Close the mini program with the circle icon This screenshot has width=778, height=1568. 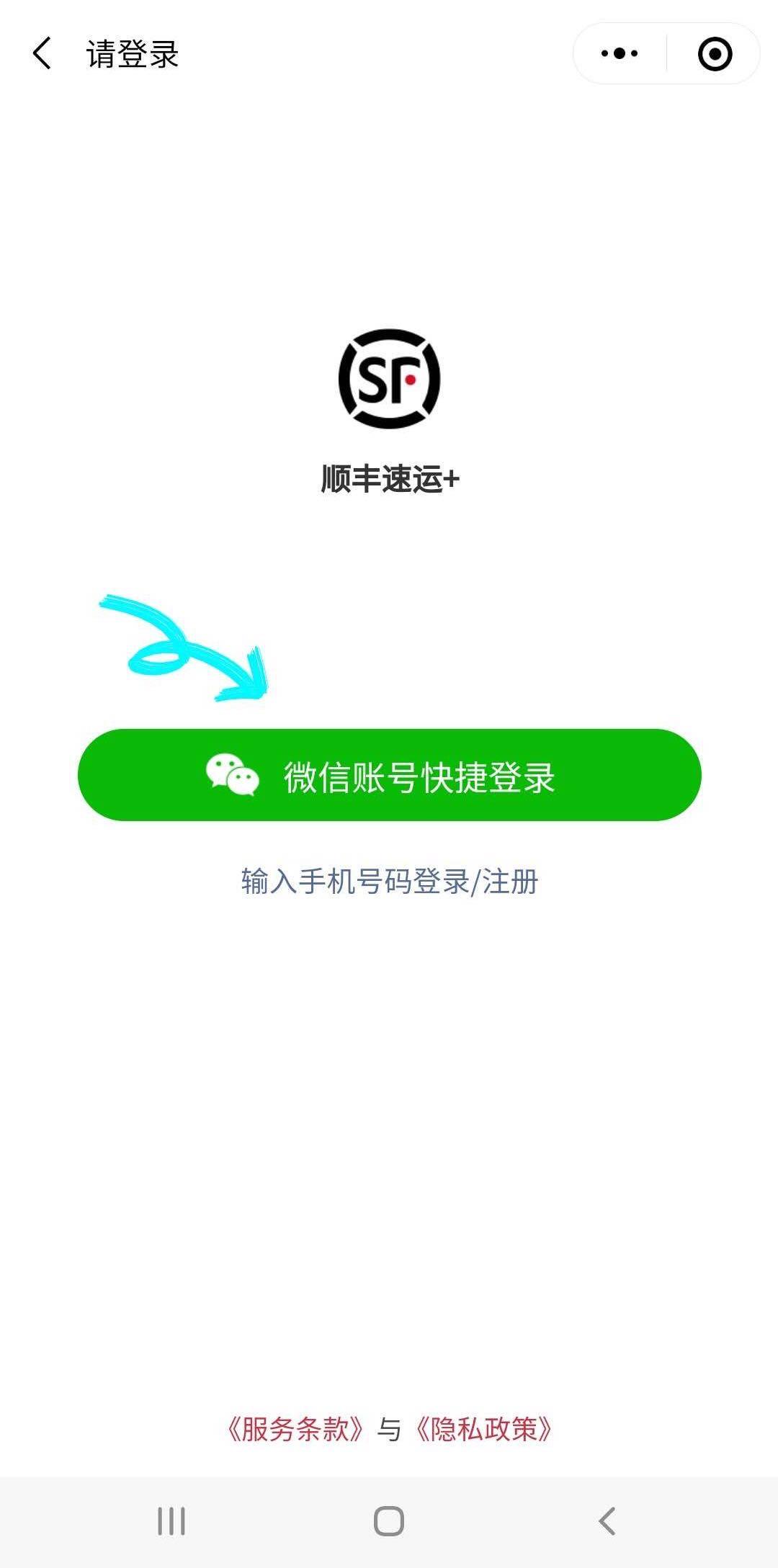[715, 54]
